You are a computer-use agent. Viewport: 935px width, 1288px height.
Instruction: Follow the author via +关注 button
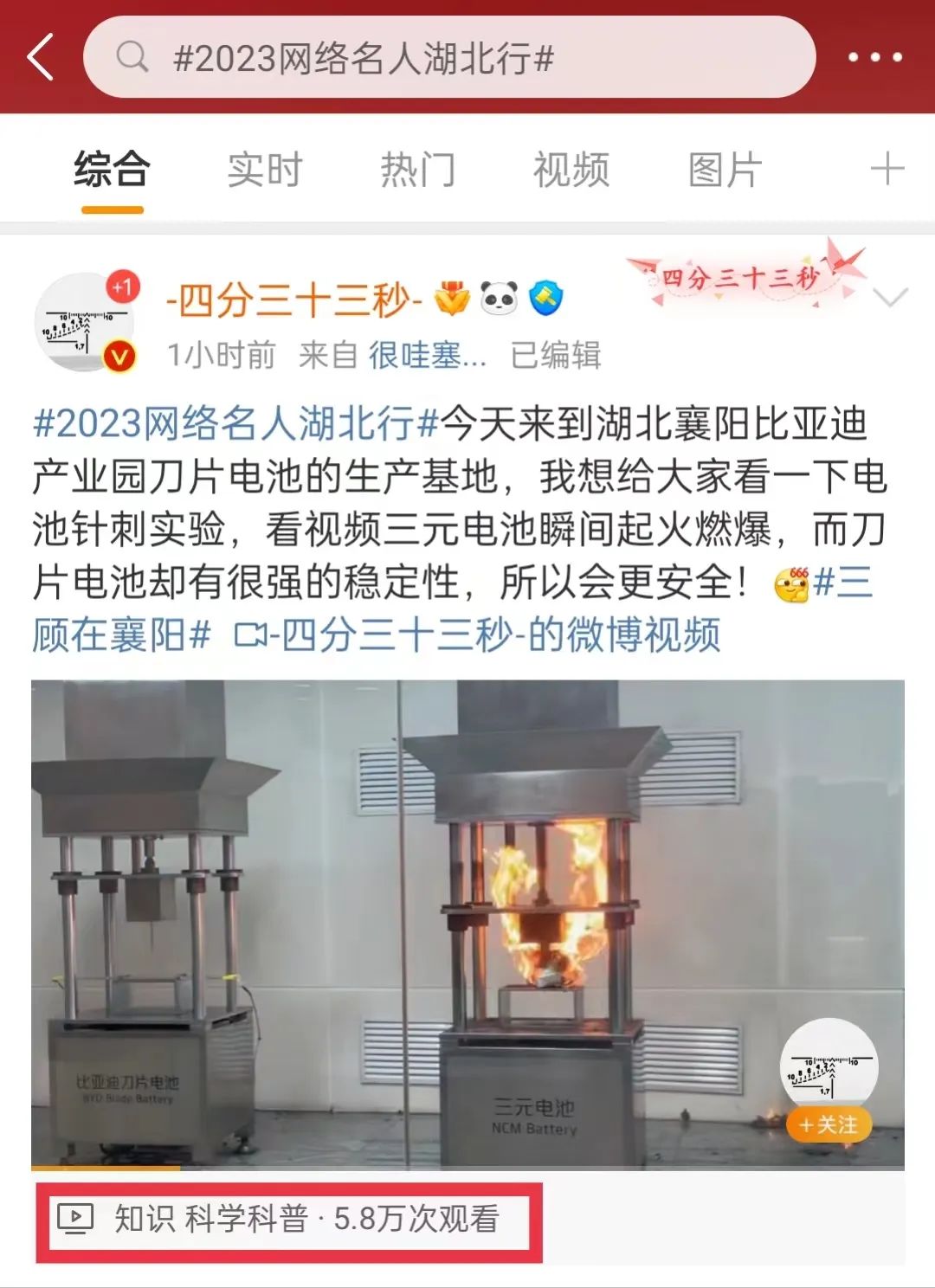click(829, 1124)
